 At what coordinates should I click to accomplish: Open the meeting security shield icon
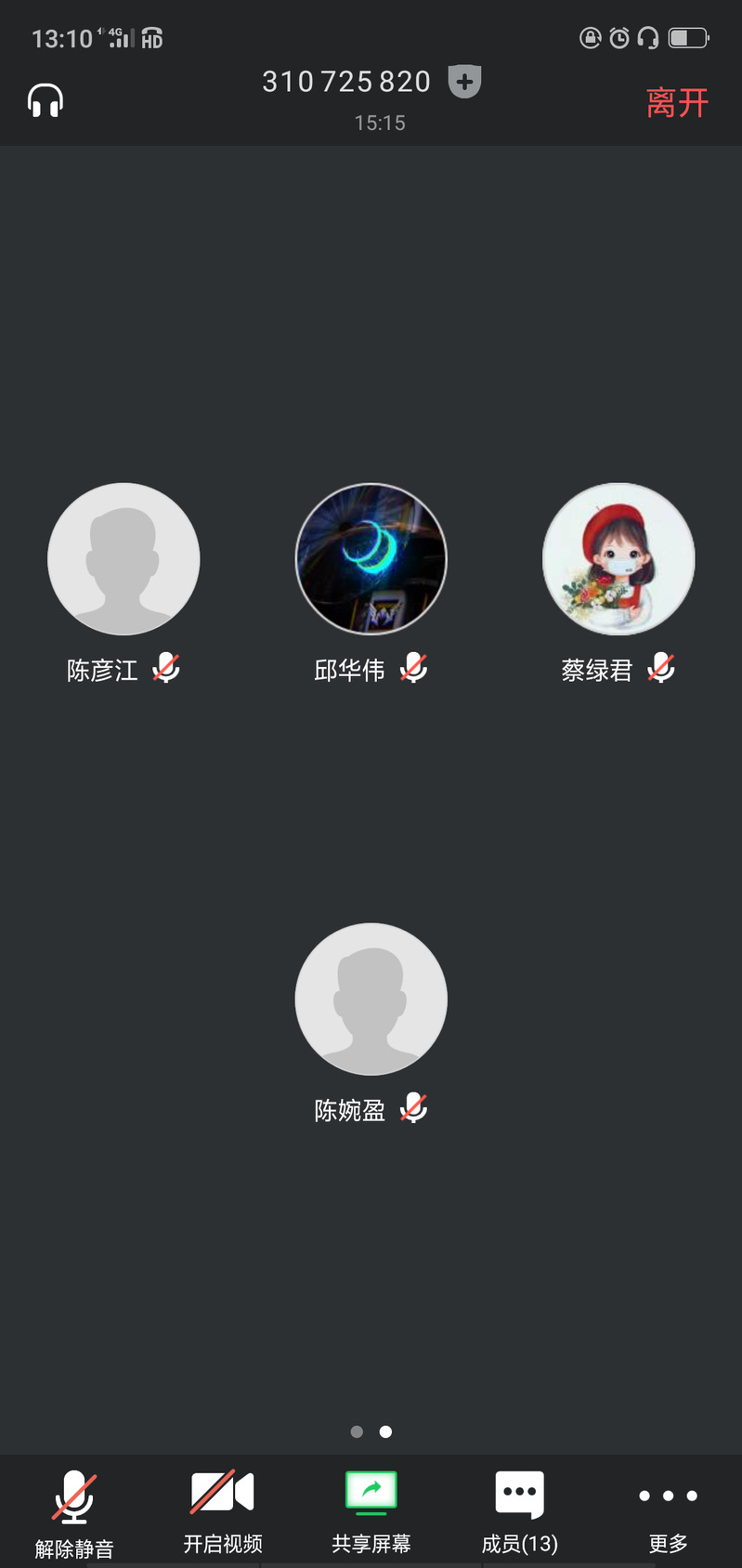pos(464,82)
